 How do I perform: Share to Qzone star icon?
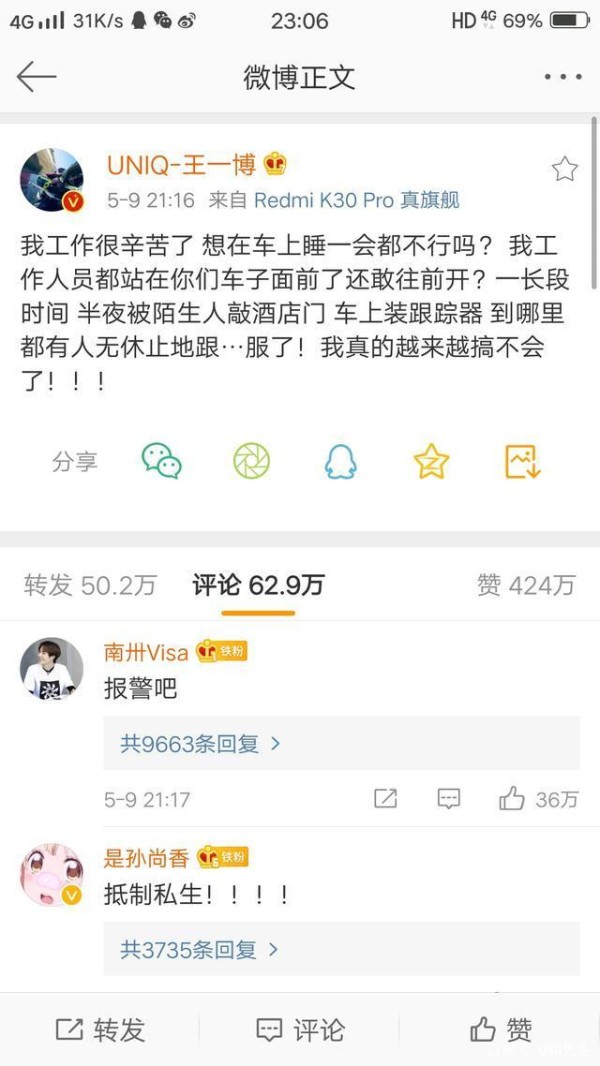point(431,461)
